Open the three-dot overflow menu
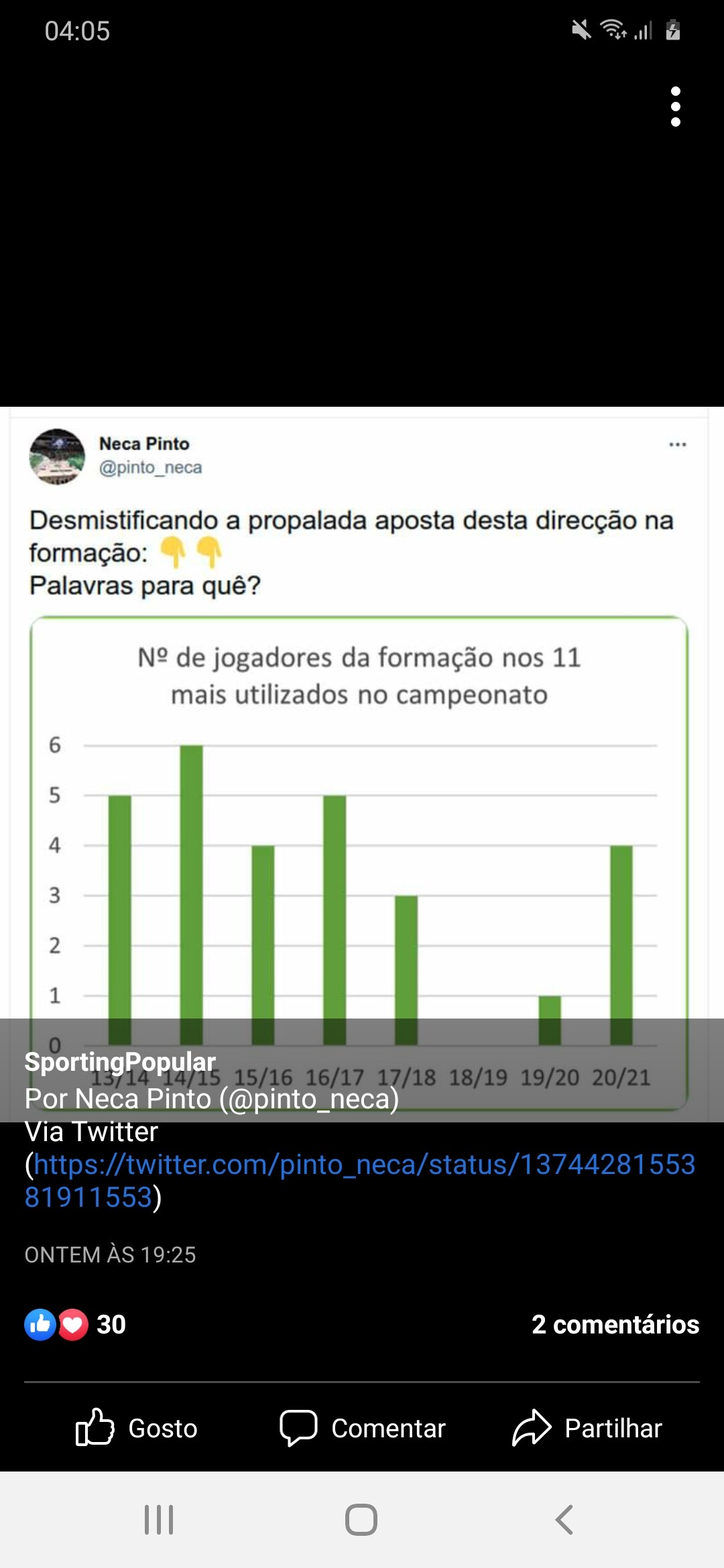This screenshot has width=724, height=1568. (675, 107)
